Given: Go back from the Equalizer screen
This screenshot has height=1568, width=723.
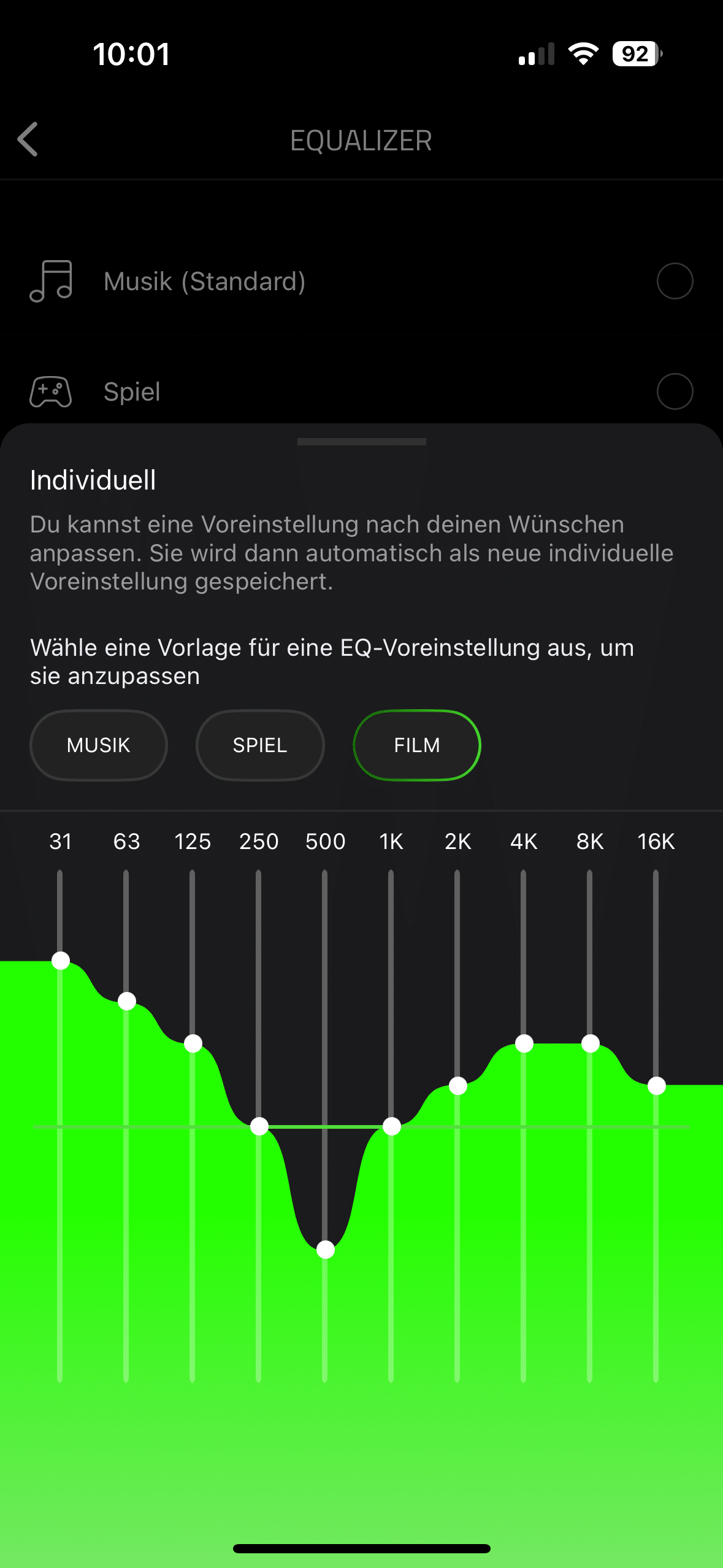Looking at the screenshot, I should (x=28, y=139).
